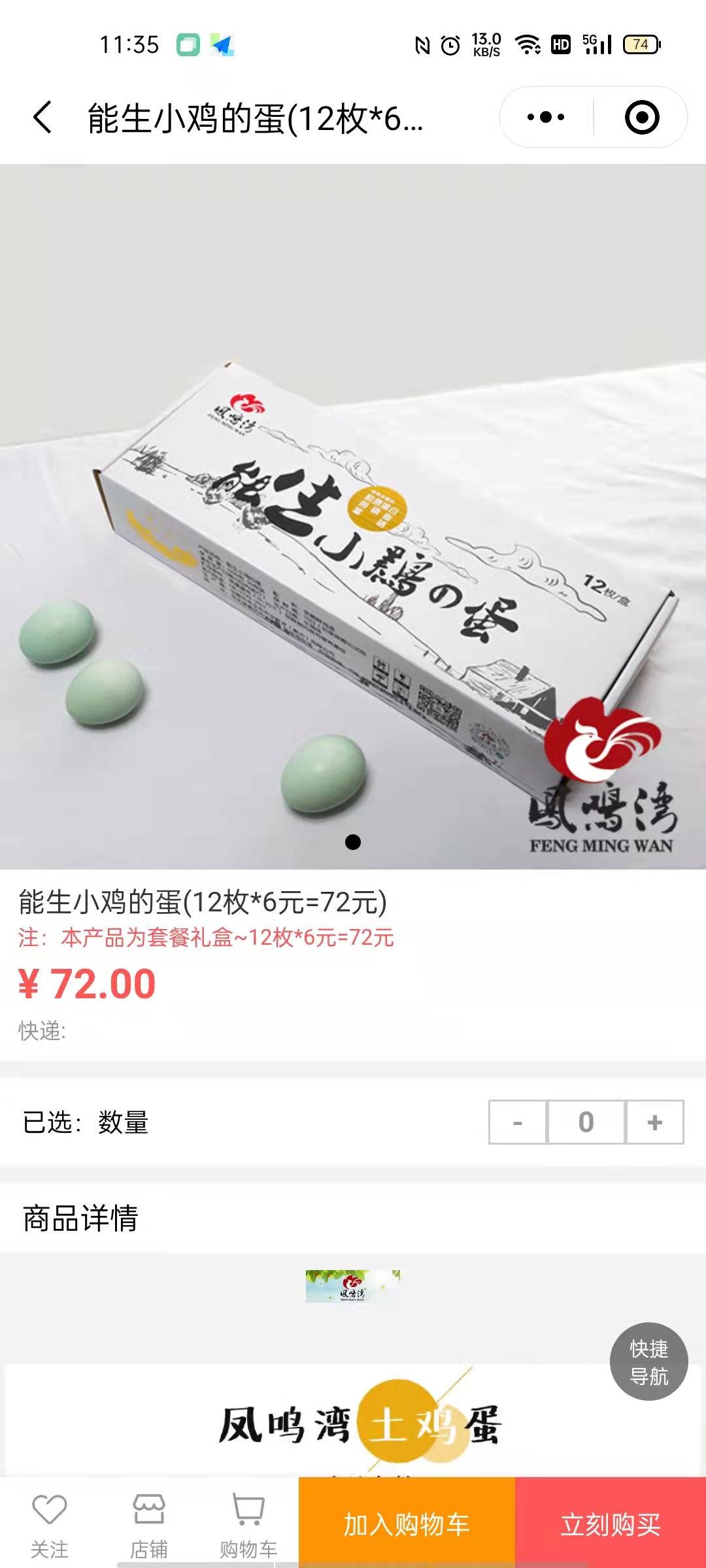Tap the quantity number field
The image size is (706, 1568).
(x=586, y=1122)
